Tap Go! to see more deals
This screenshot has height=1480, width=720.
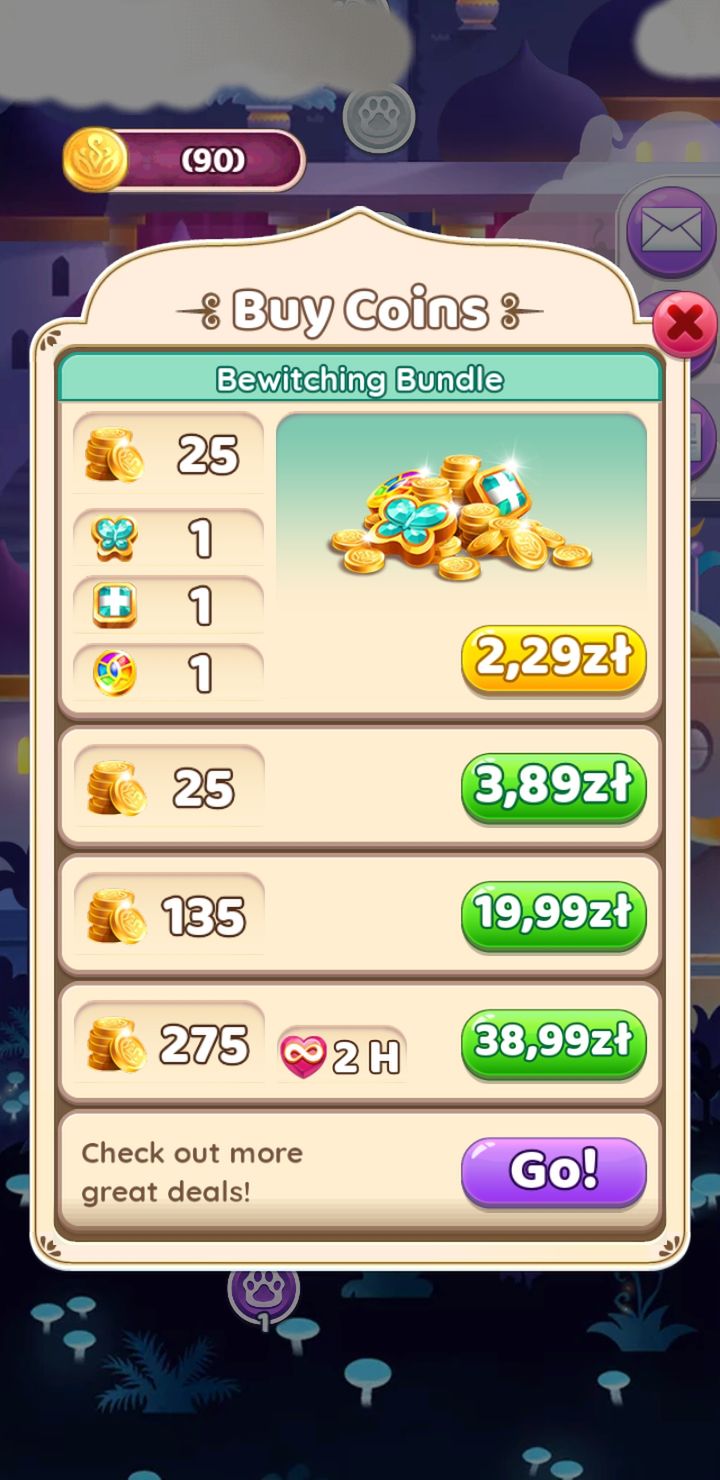coord(553,1171)
